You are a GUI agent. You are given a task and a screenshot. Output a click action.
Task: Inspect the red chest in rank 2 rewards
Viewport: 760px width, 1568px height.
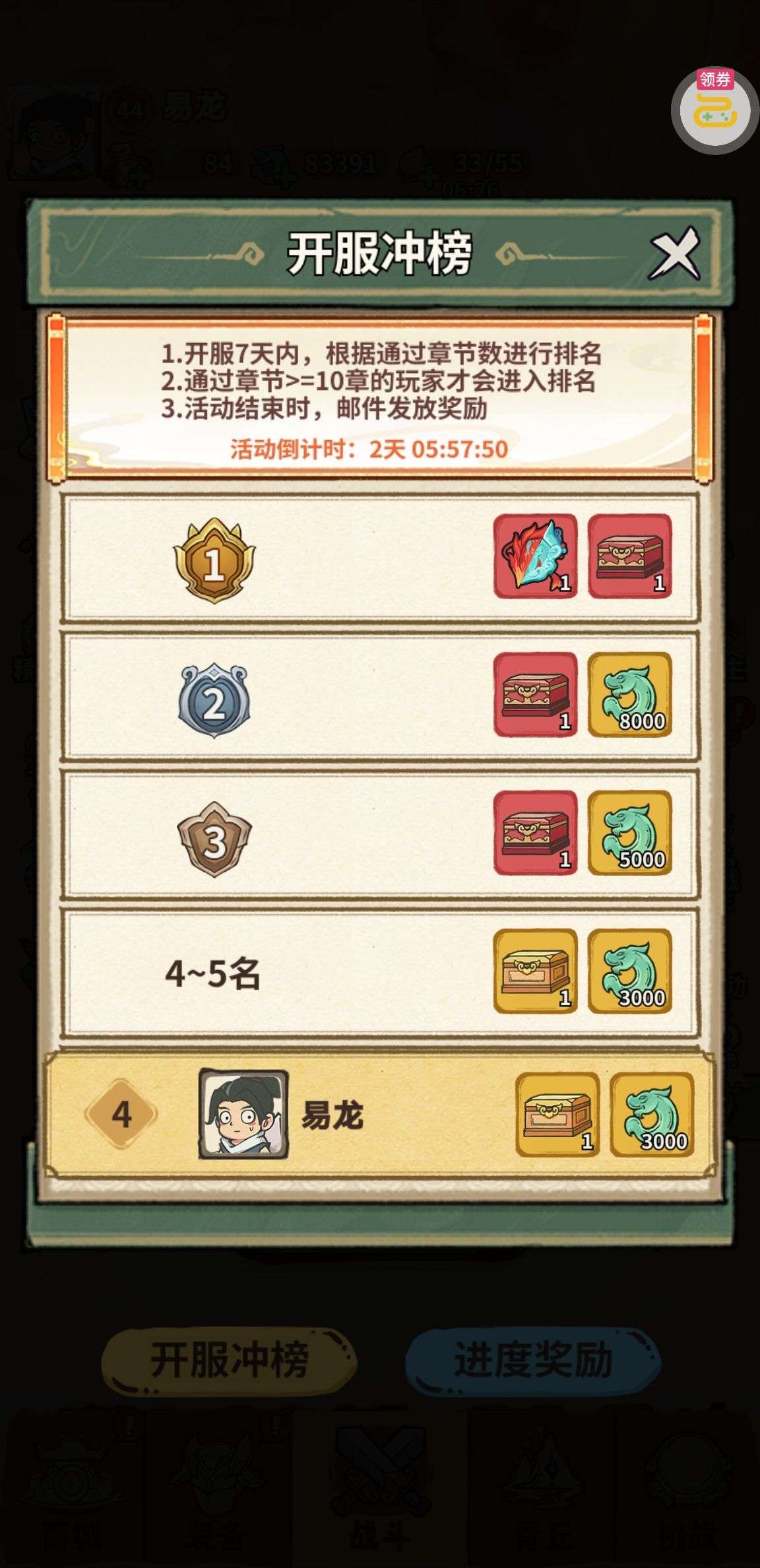click(535, 694)
